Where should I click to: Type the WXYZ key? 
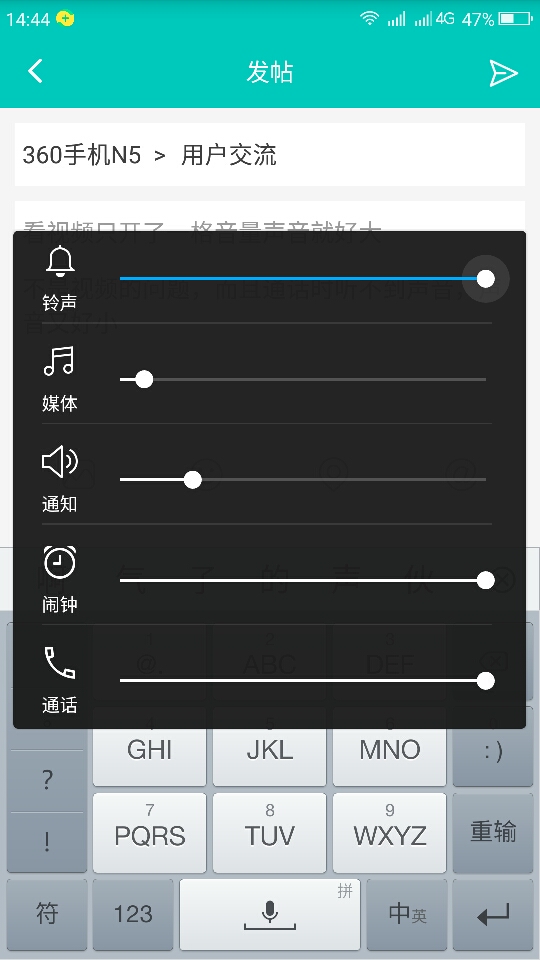click(389, 833)
